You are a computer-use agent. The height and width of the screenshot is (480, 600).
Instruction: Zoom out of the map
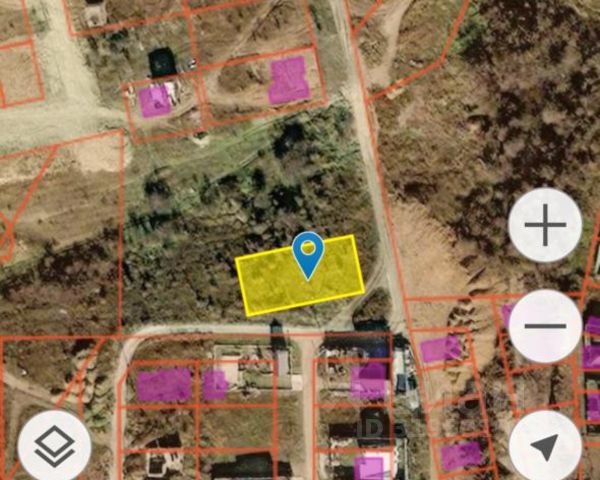[x=545, y=326]
